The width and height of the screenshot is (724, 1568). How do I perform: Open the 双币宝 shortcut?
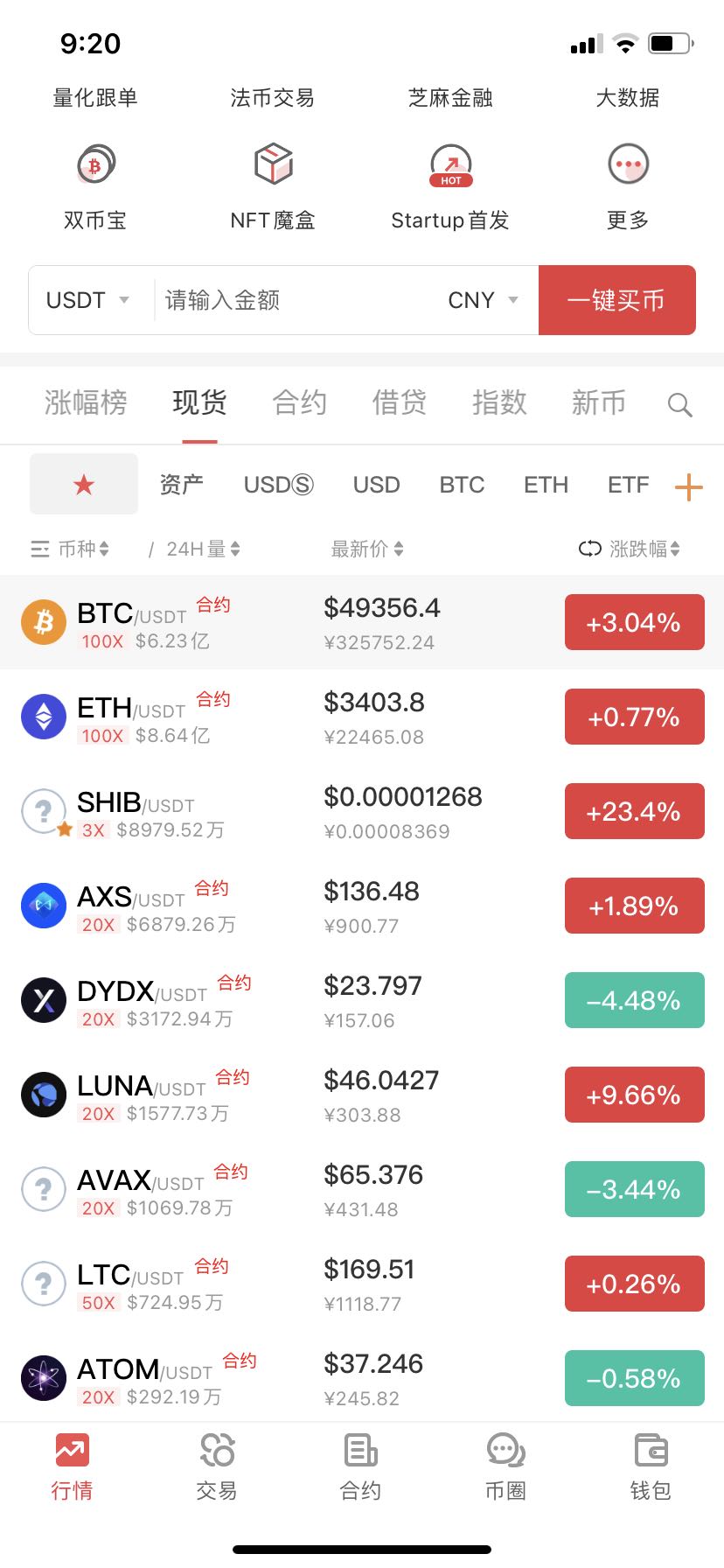point(95,185)
